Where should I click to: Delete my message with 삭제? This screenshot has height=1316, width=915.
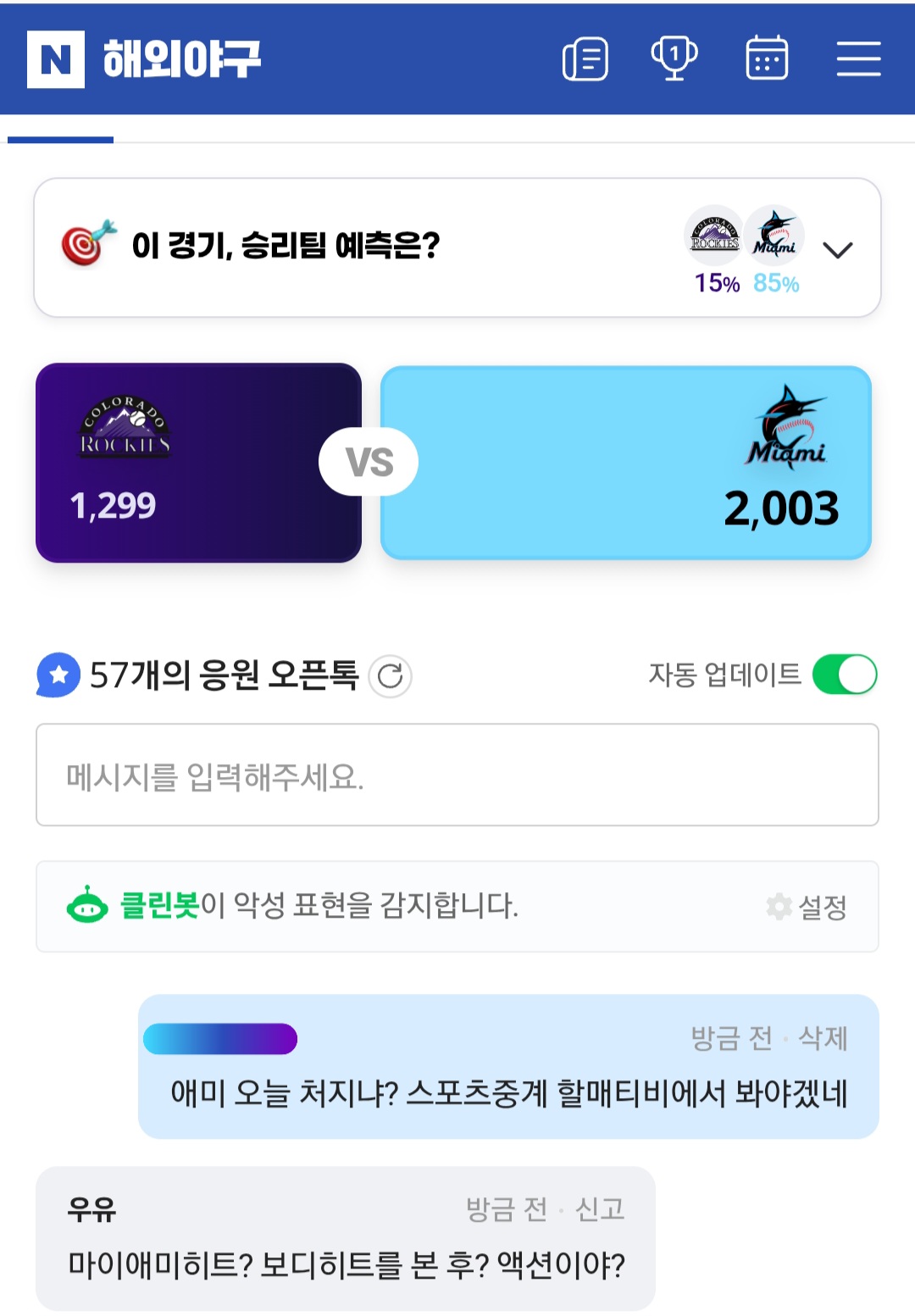pos(823,1037)
